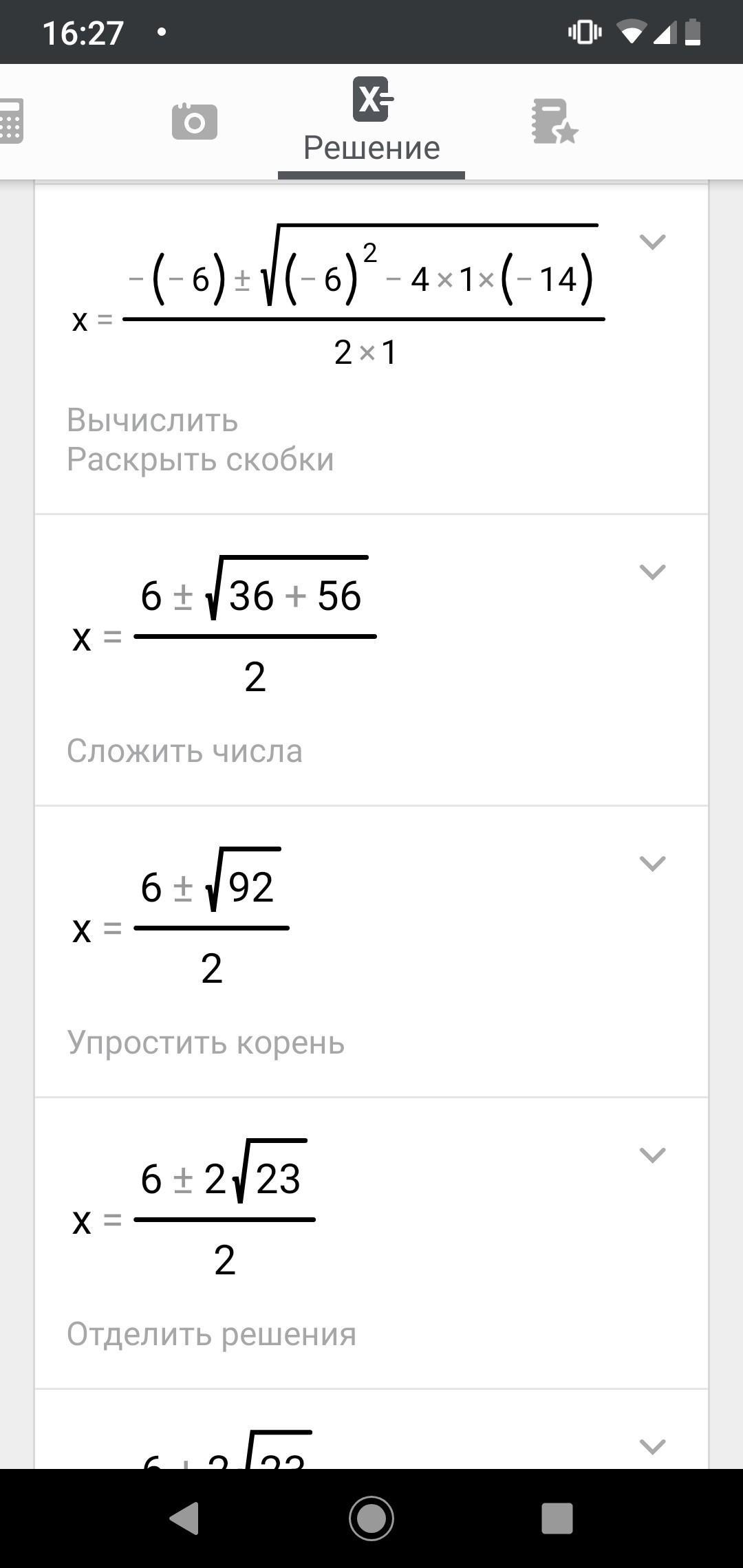
Task: Expand the Раскрыть скобки step
Action: pos(652,241)
